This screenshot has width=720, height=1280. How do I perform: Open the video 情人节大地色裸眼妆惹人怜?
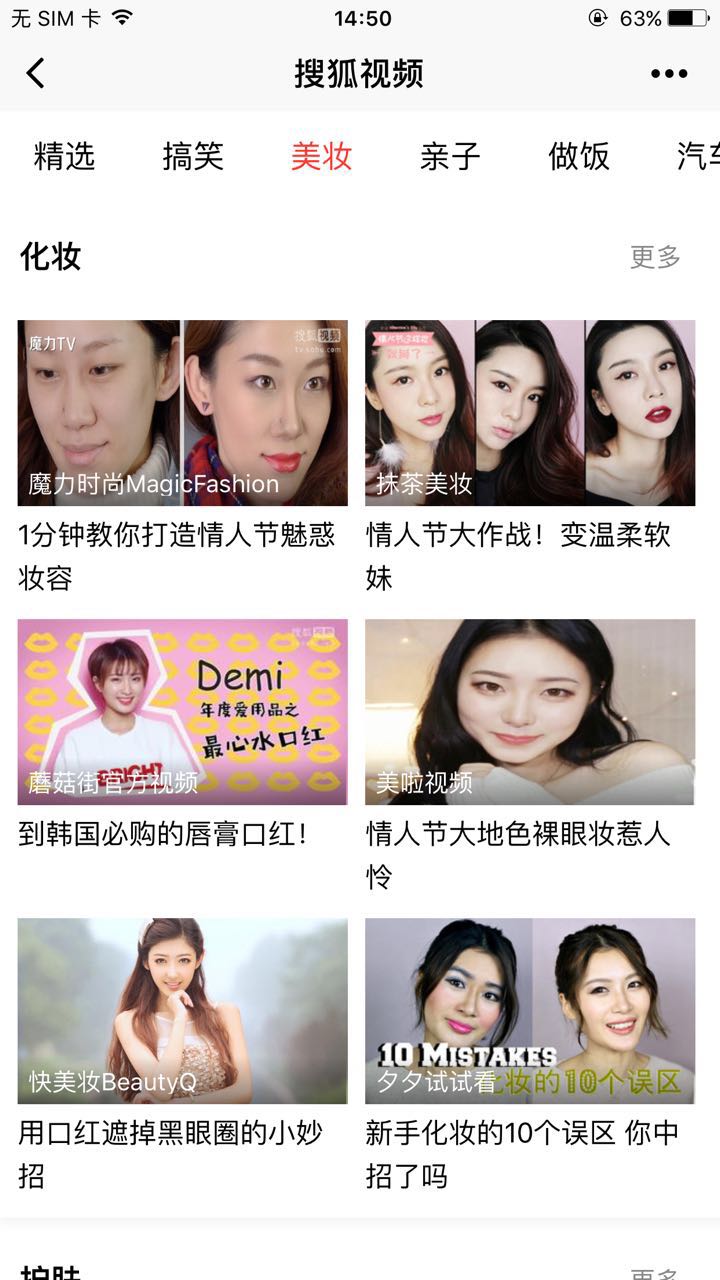coord(530,712)
